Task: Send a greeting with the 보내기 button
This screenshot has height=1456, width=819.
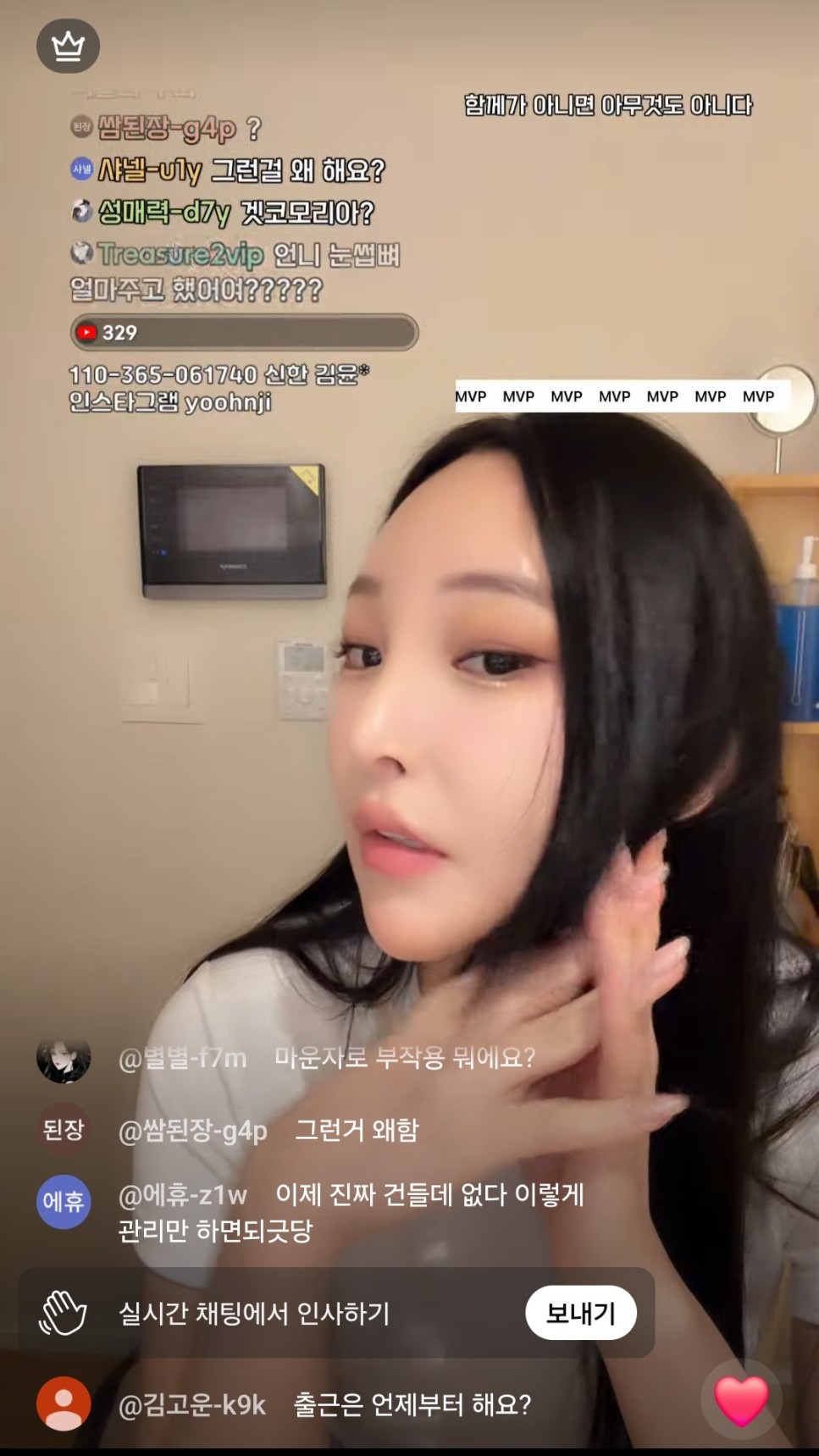Action: 580,1313
